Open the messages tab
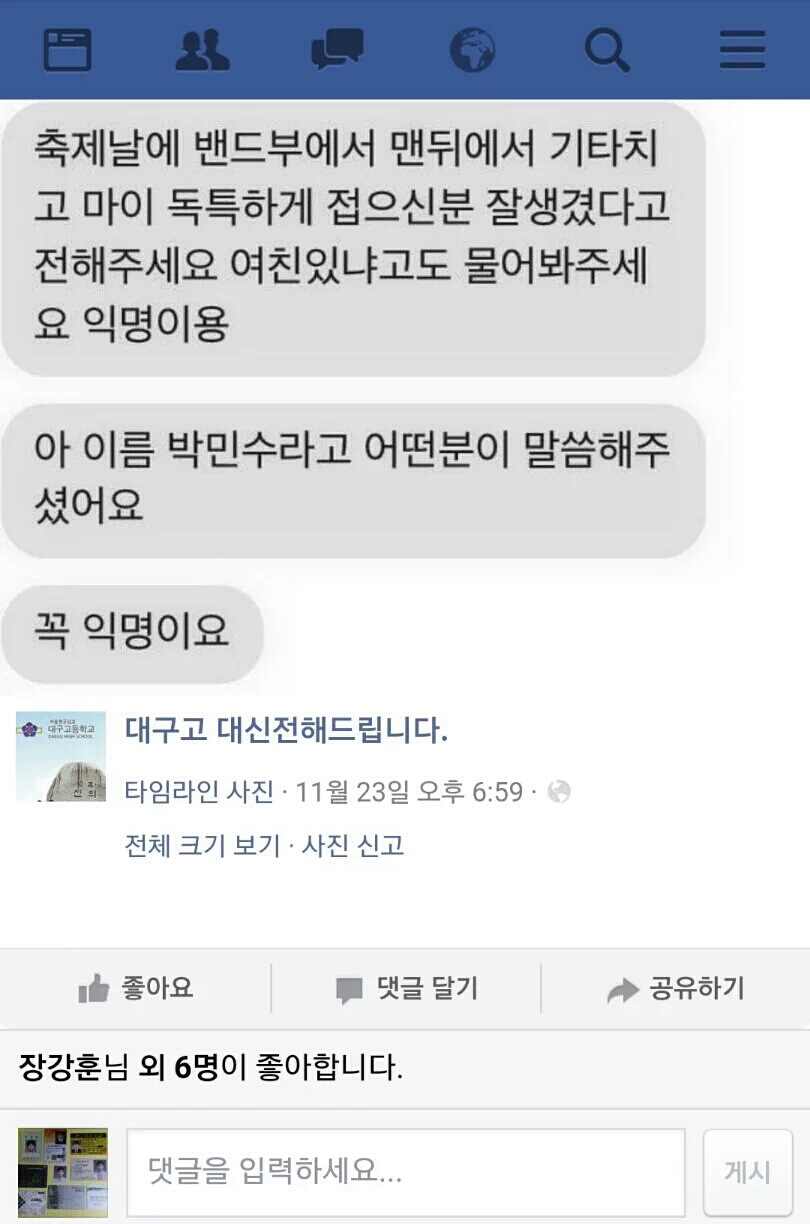Viewport: 810px width, 1224px height. (x=337, y=49)
